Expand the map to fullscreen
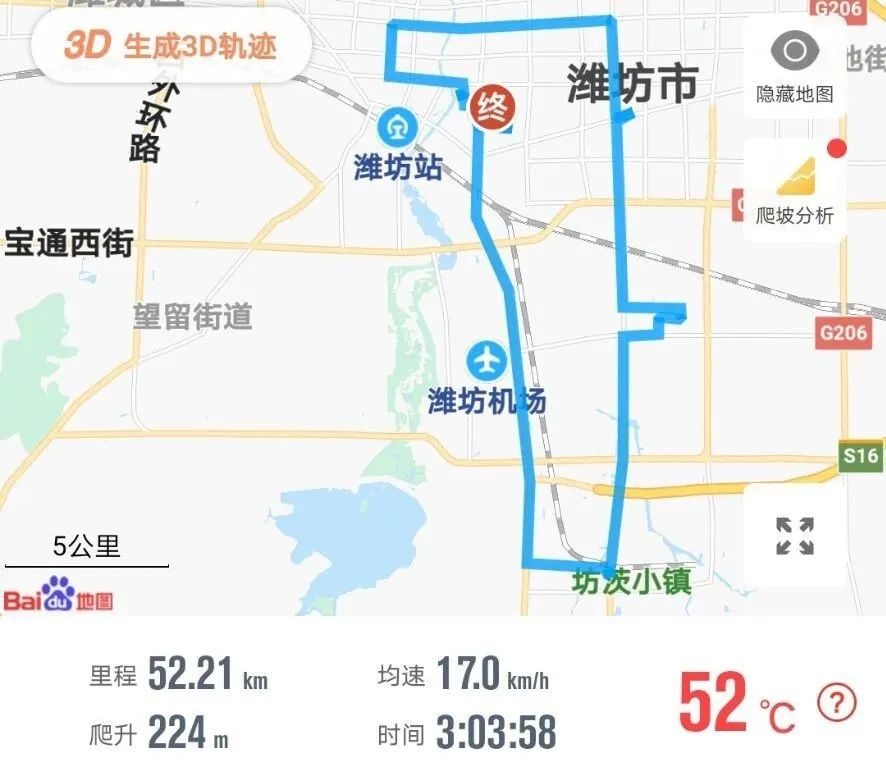 click(795, 536)
